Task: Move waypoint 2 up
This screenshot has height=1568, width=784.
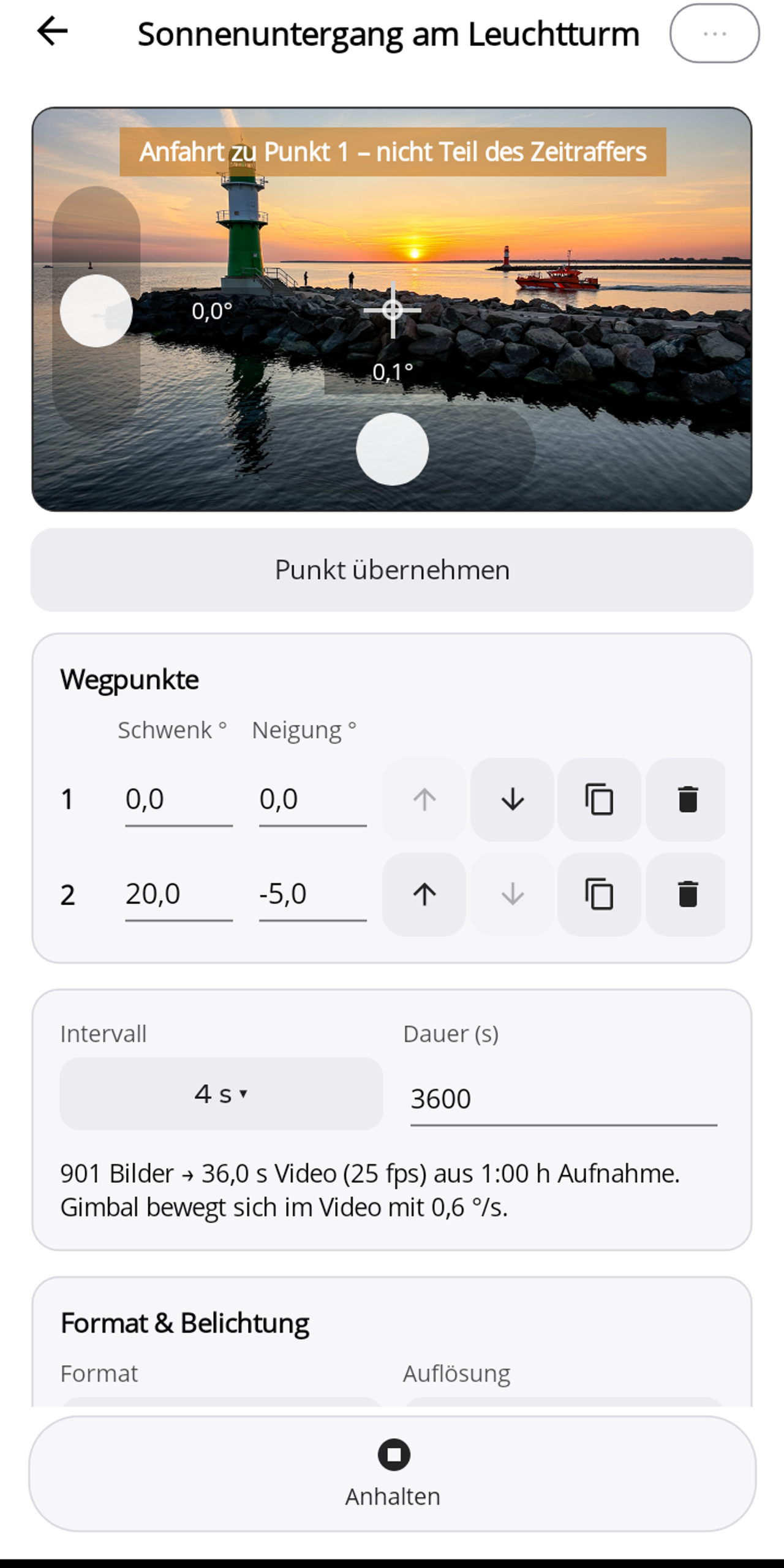Action: coord(424,894)
